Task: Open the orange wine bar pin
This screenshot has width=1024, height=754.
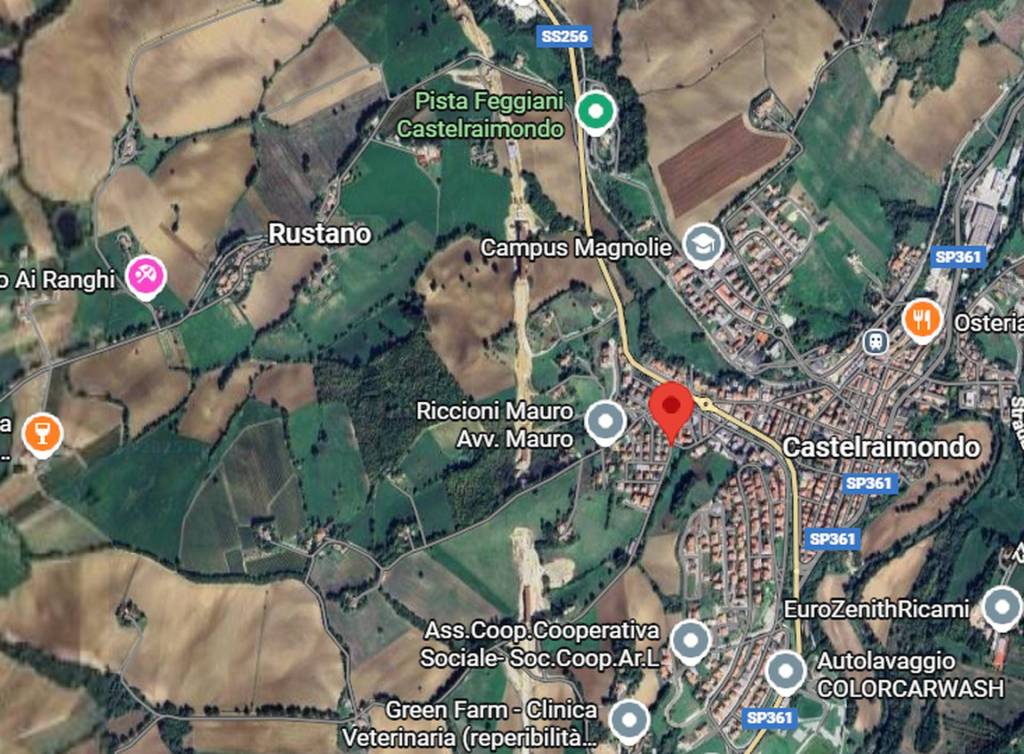Action: tap(42, 432)
